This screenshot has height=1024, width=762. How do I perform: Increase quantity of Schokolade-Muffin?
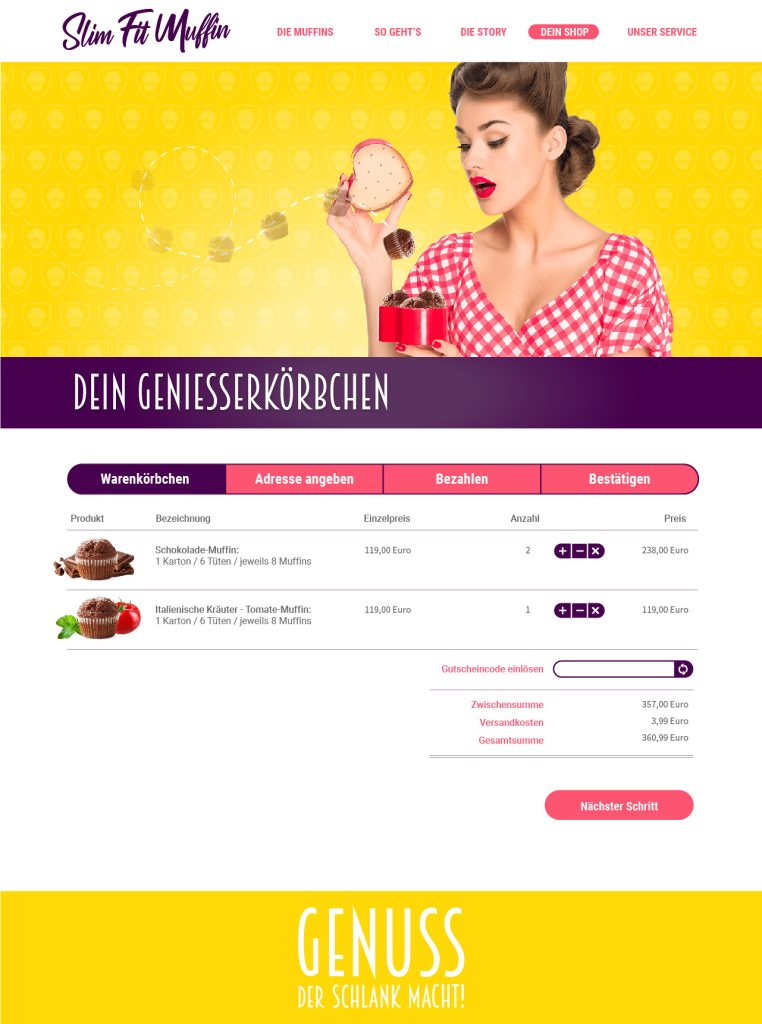[x=563, y=551]
